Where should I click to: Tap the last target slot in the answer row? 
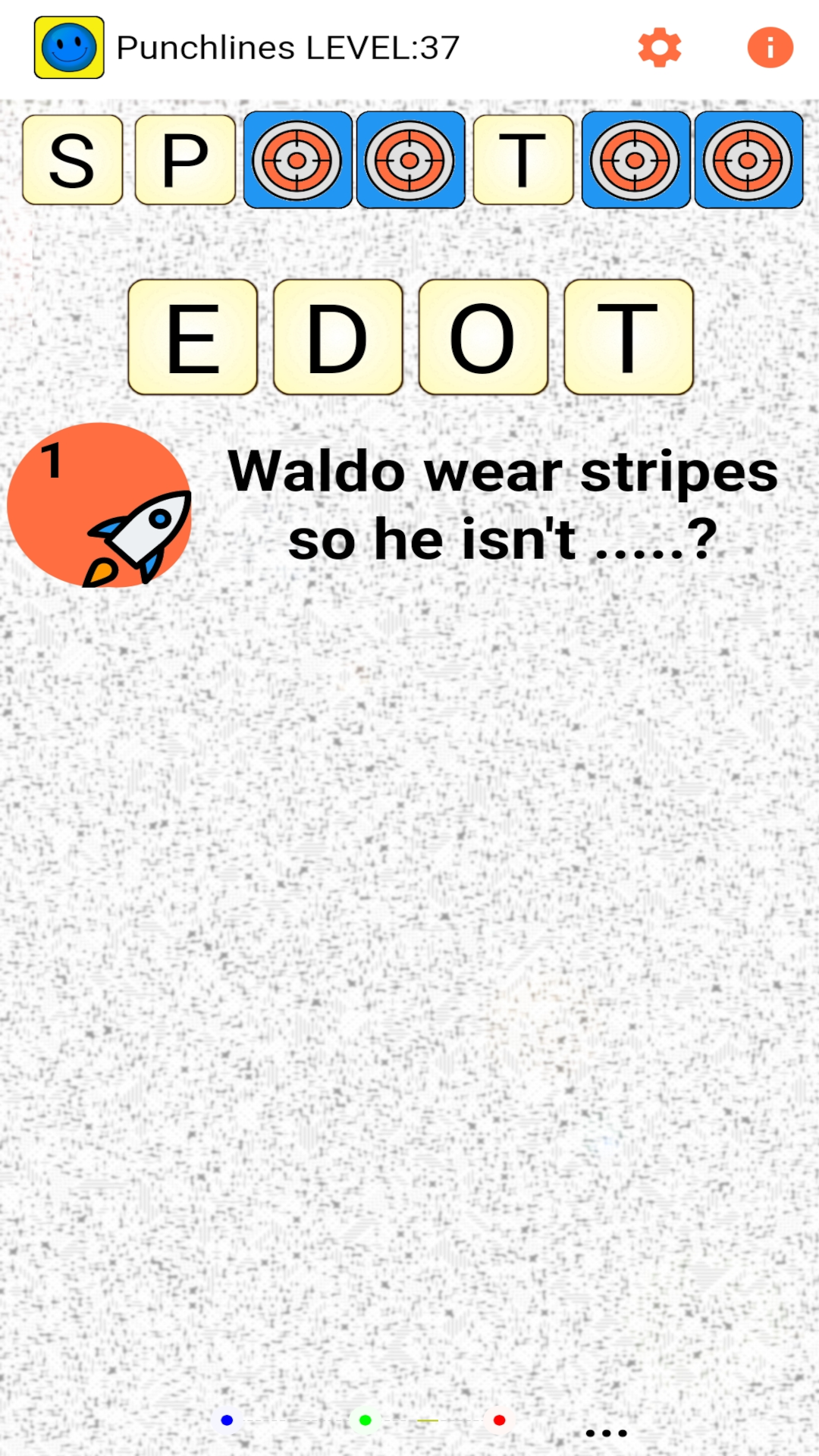pos(748,160)
